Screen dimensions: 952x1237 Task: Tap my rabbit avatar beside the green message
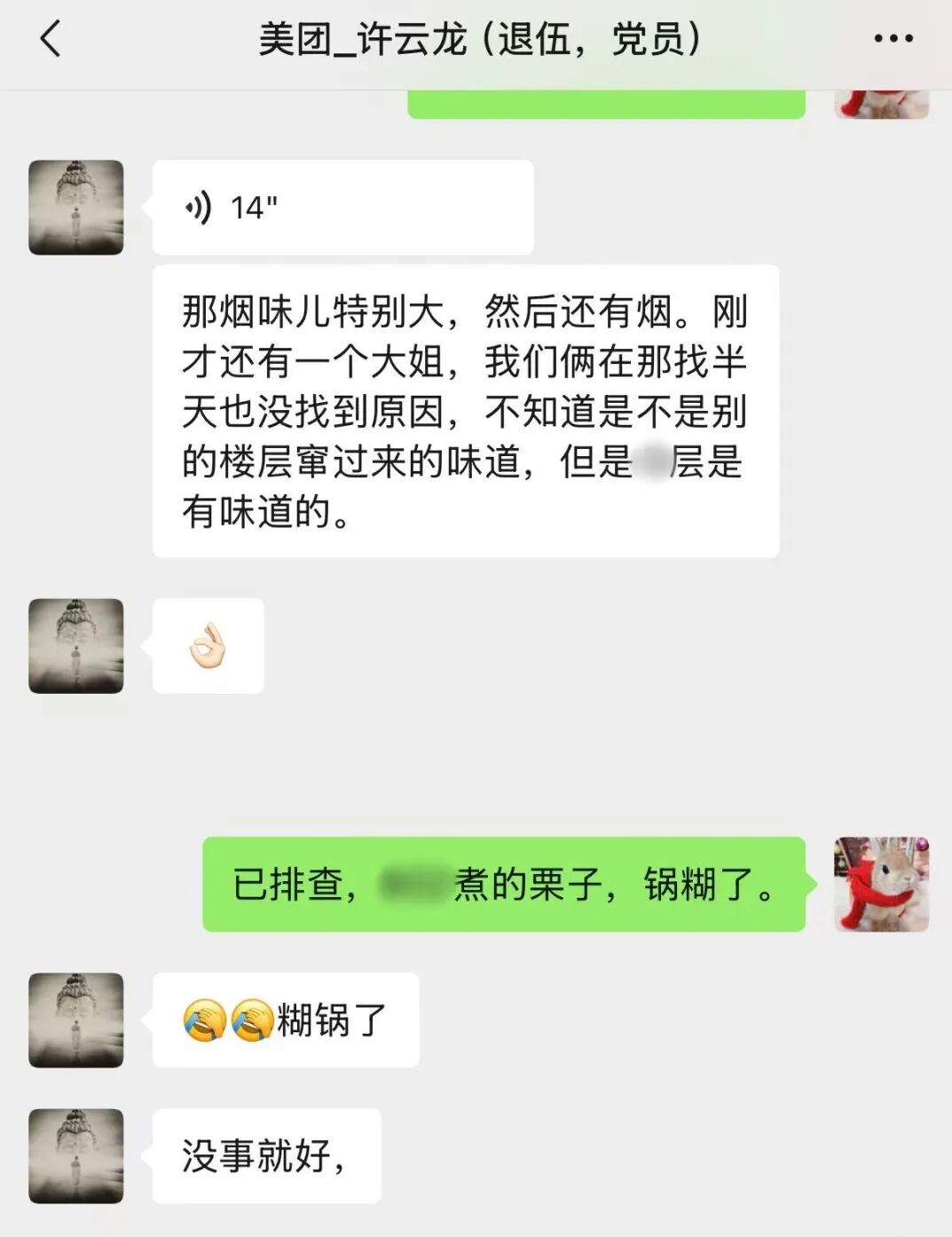point(880,884)
